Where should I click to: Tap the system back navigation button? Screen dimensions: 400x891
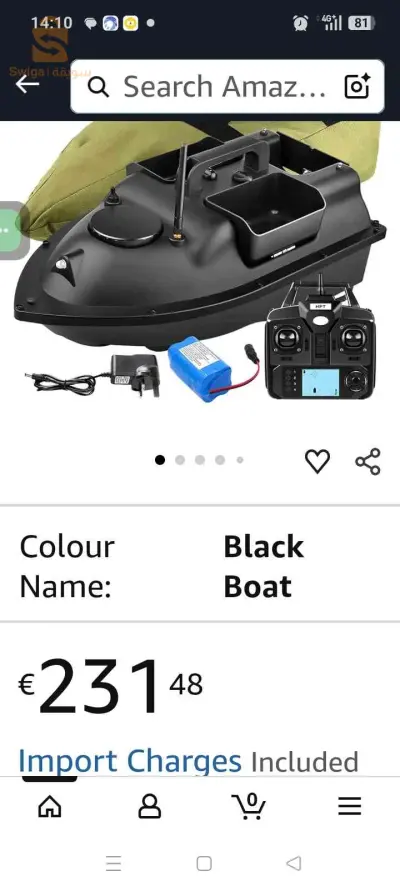[294, 863]
